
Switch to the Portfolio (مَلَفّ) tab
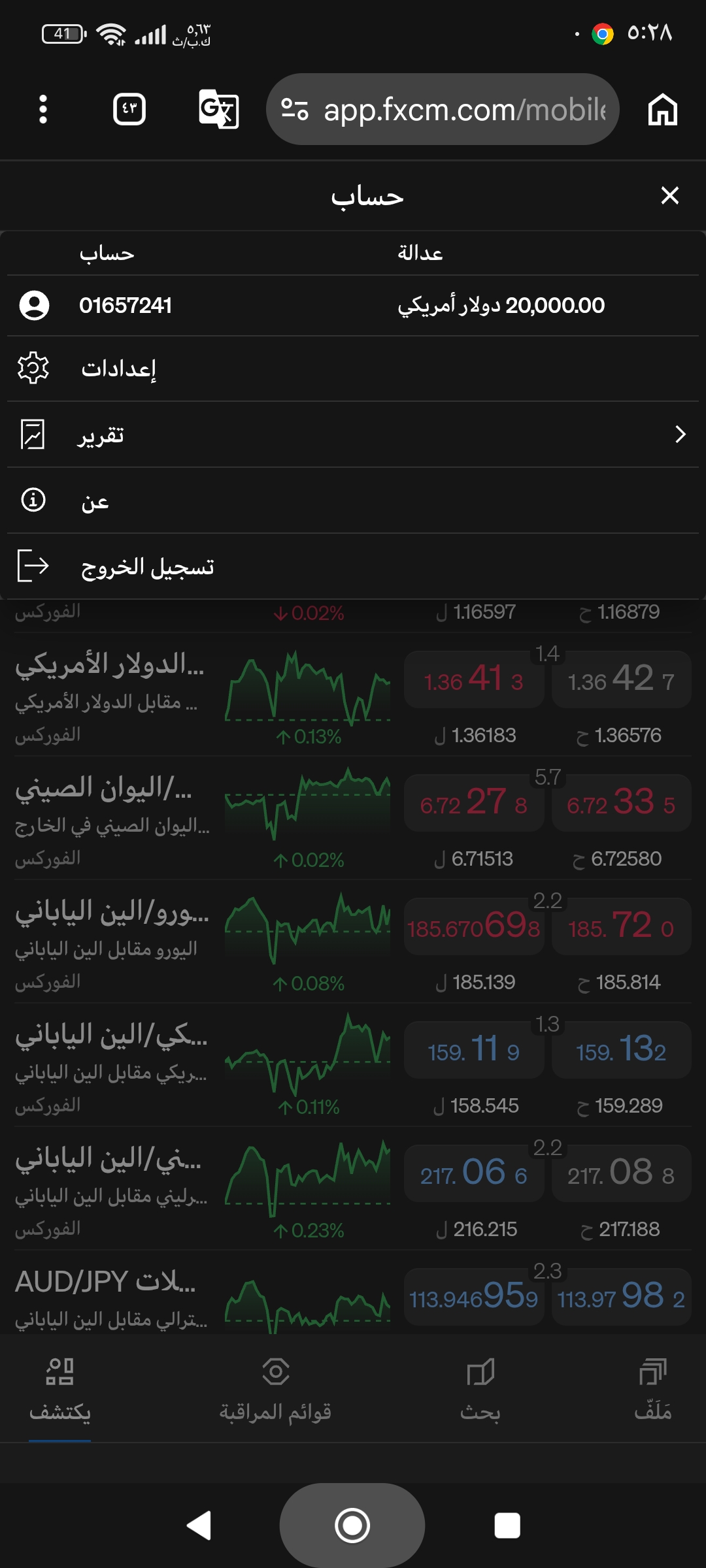[653, 1390]
